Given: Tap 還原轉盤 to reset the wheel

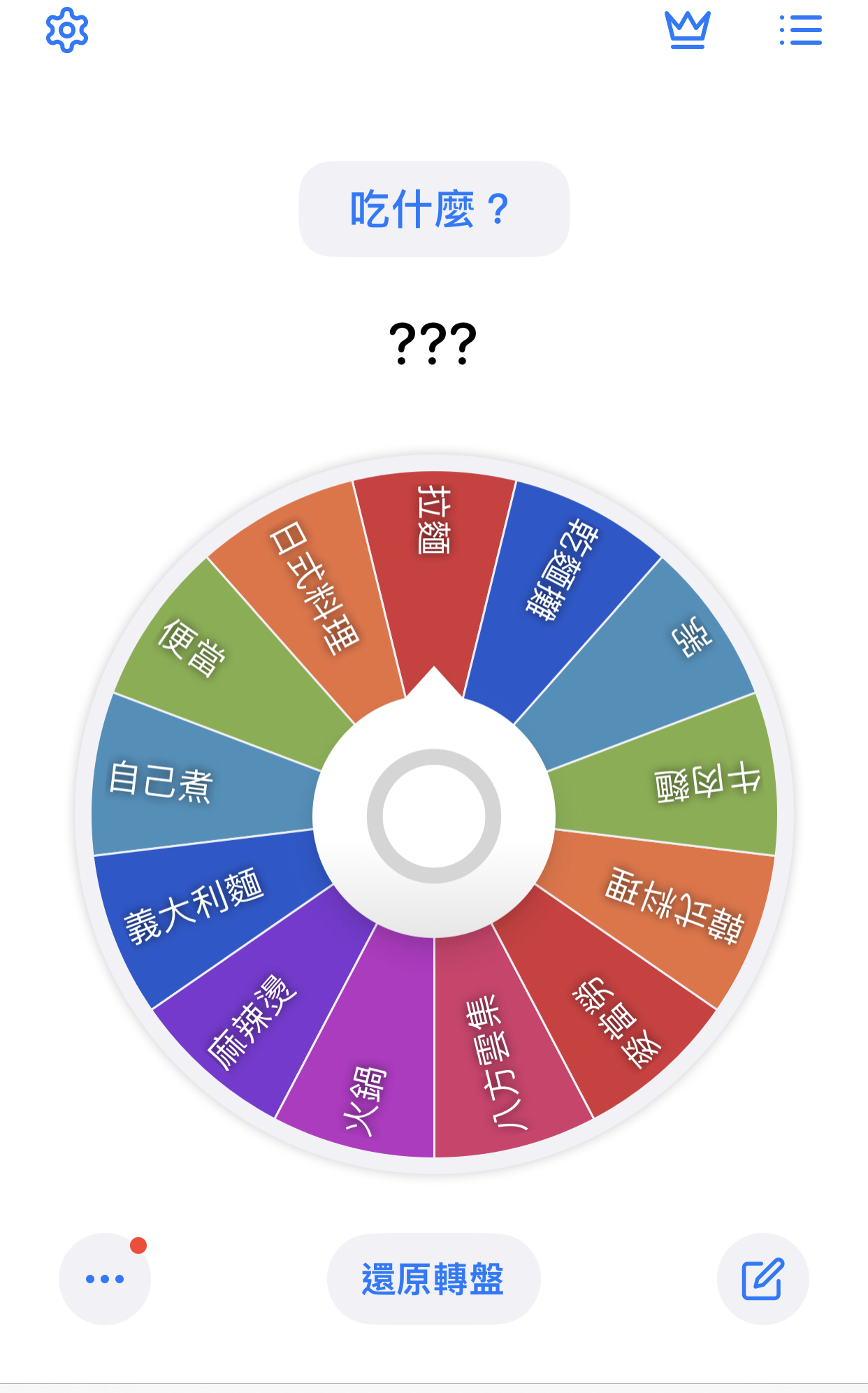Looking at the screenshot, I should click(x=433, y=1278).
